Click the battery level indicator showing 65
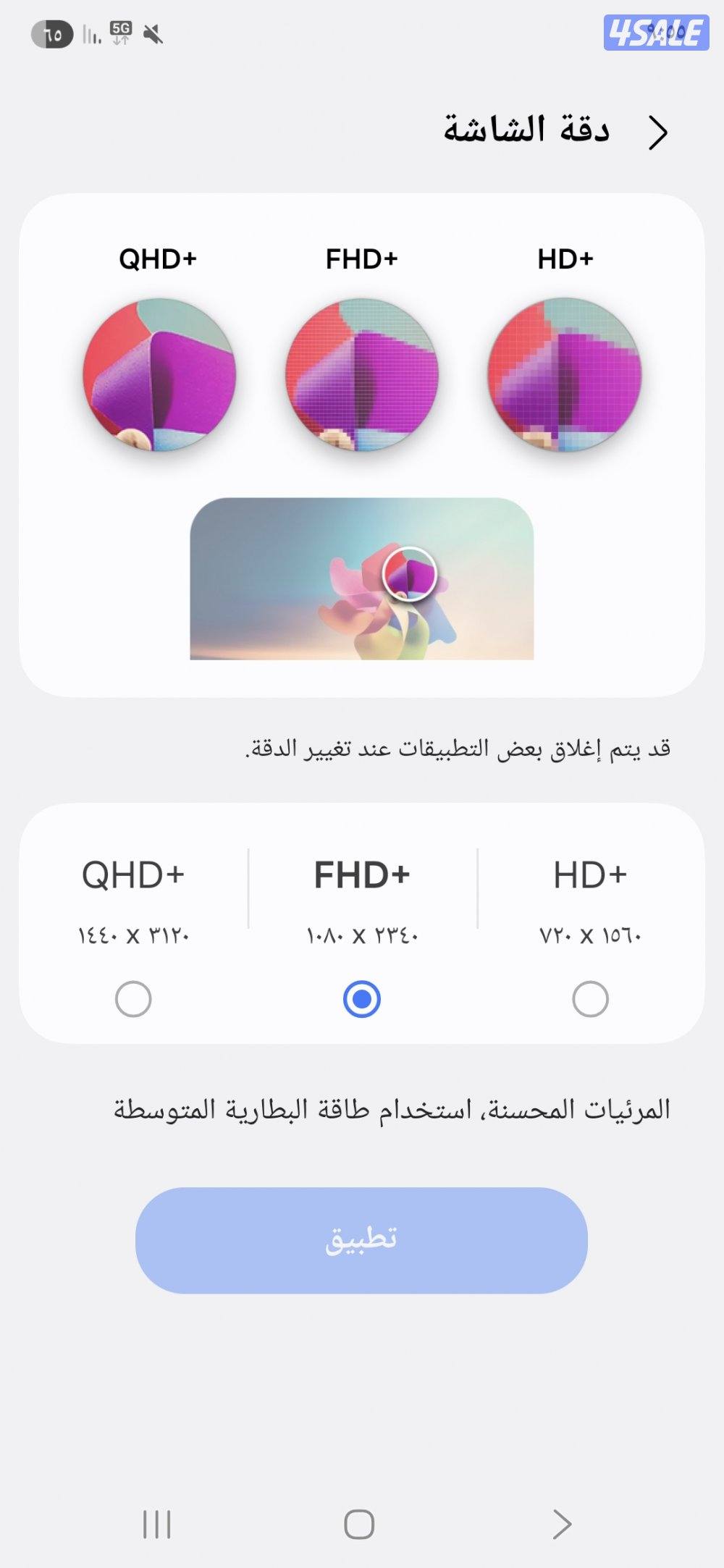Image resolution: width=724 pixels, height=1568 pixels. point(51,33)
